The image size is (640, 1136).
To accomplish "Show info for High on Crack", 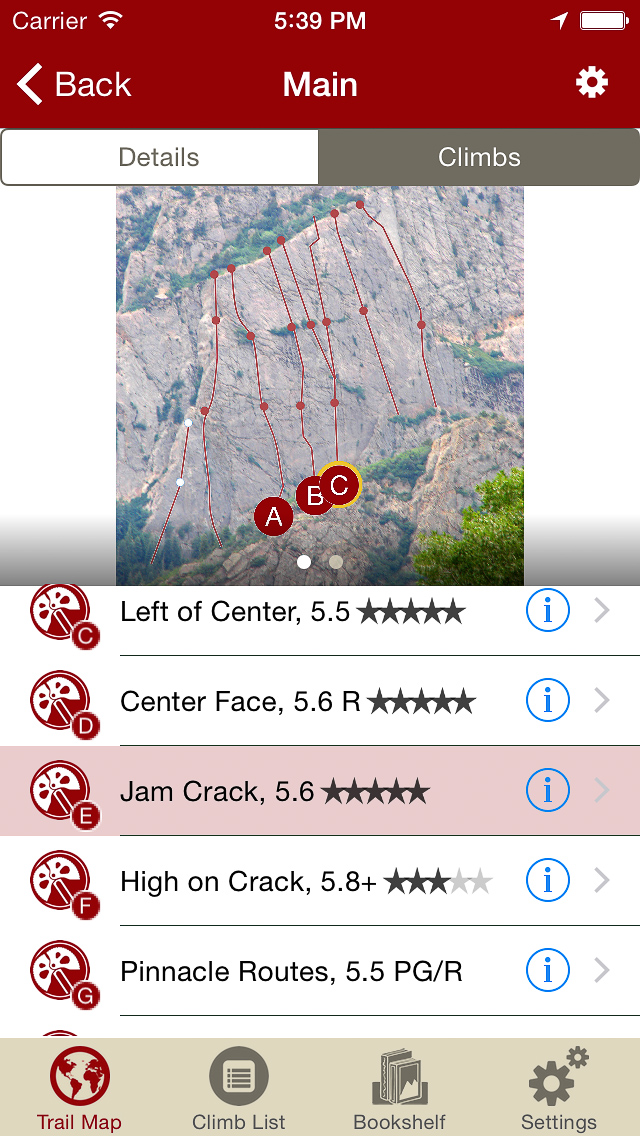I will 547,881.
